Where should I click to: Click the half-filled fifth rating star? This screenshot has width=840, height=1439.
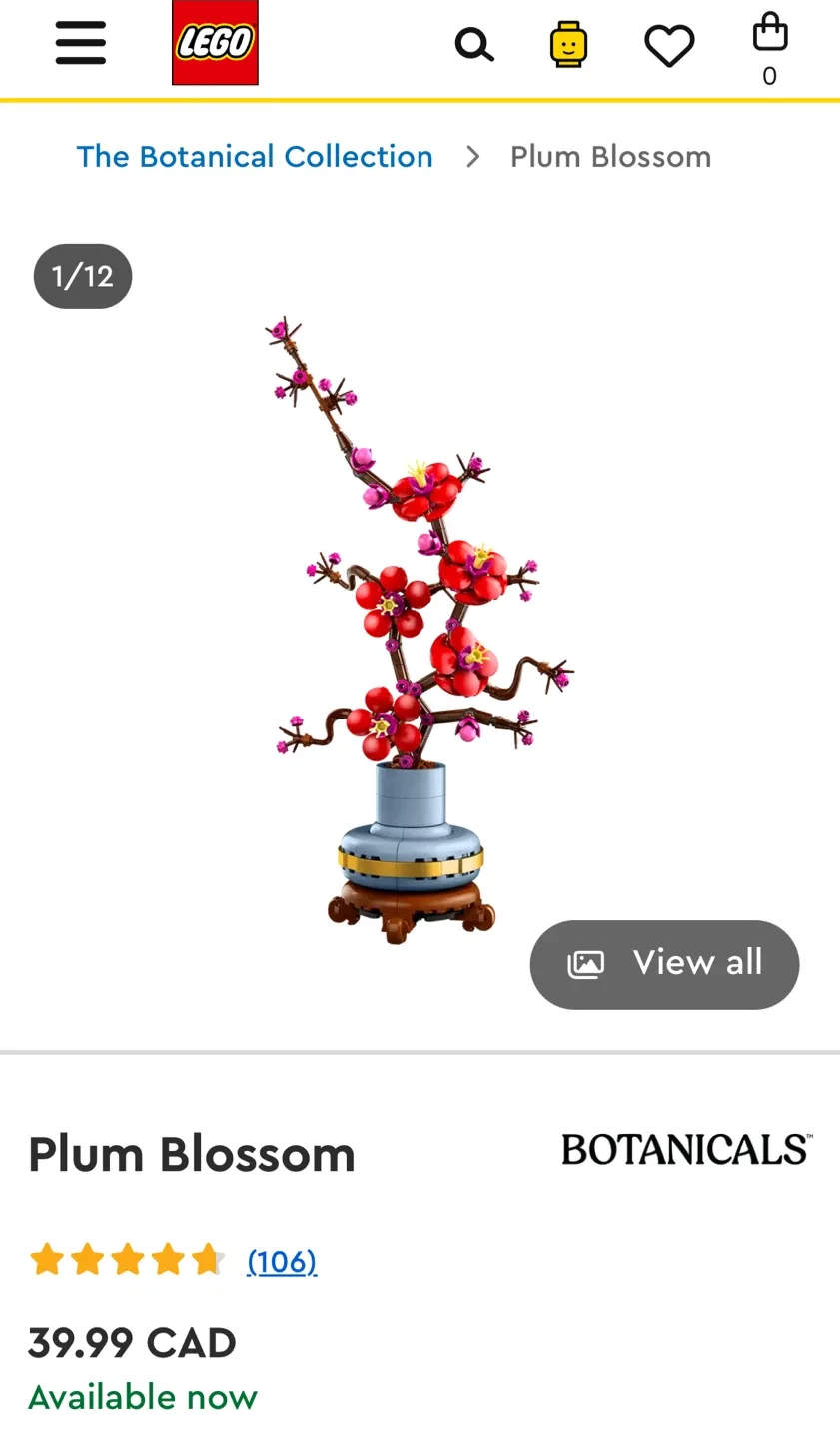(x=206, y=1260)
